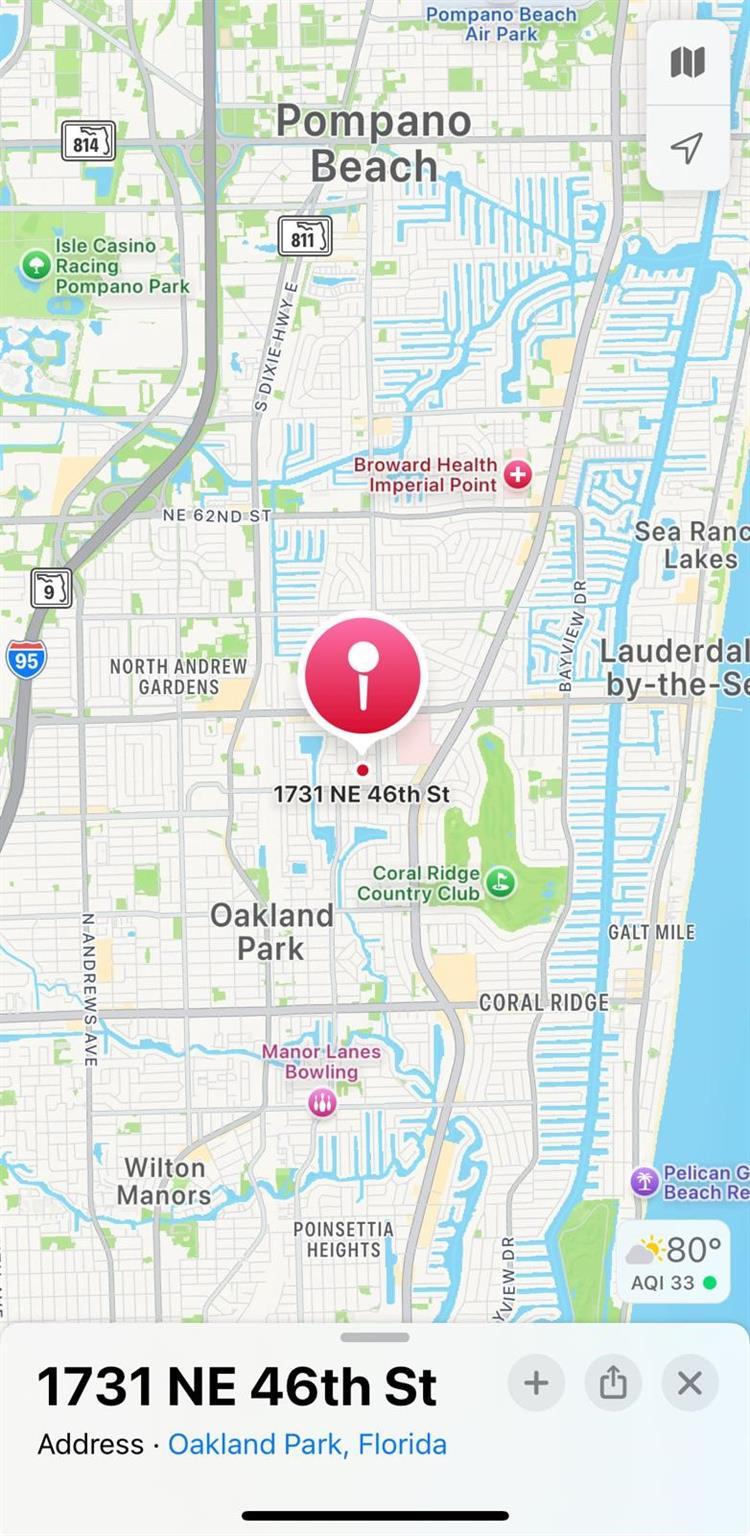This screenshot has height=1536, width=750.
Task: Open the map mode selector
Action: 687,63
